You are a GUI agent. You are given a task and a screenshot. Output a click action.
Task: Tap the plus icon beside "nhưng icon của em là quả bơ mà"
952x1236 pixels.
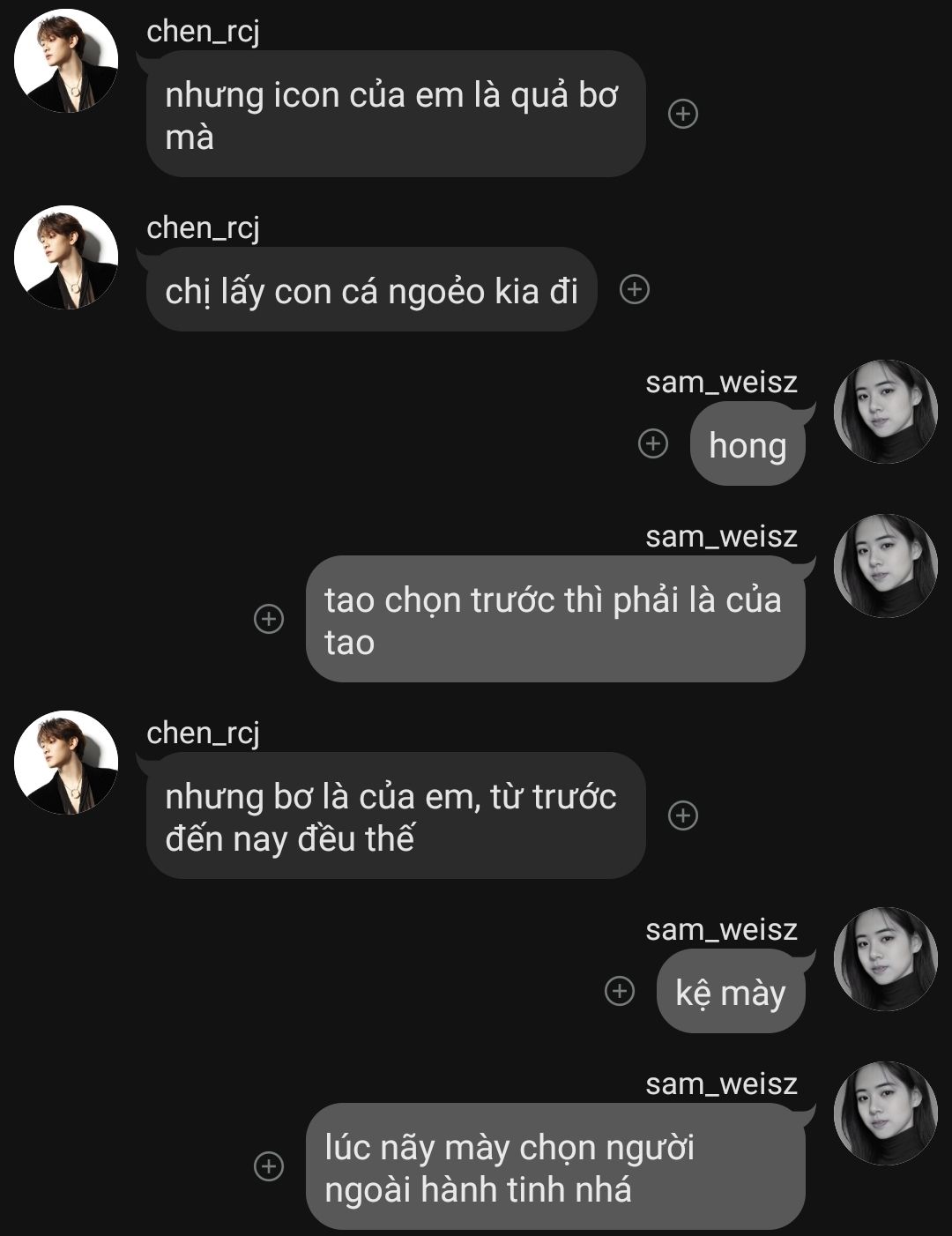(x=683, y=114)
